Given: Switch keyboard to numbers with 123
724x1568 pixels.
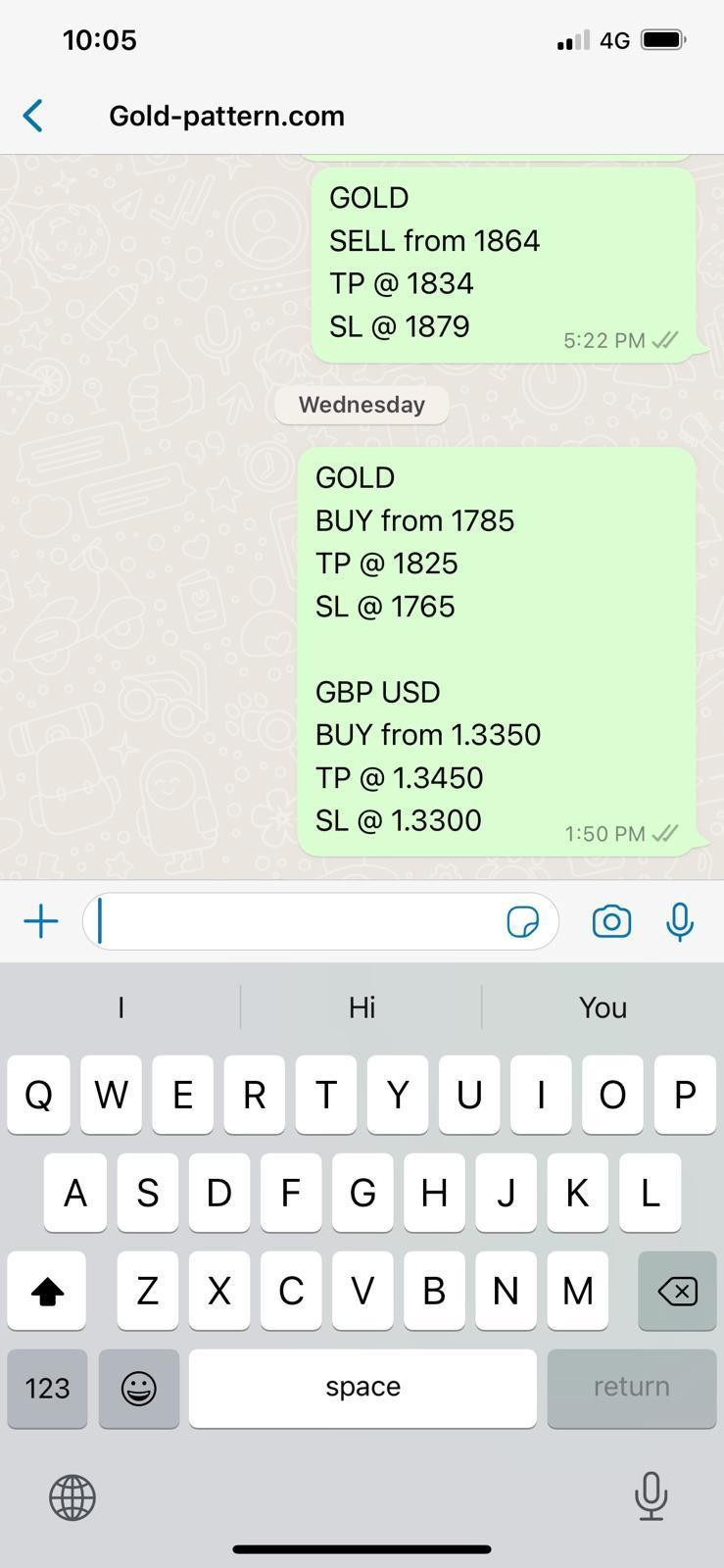Looking at the screenshot, I should [47, 1388].
